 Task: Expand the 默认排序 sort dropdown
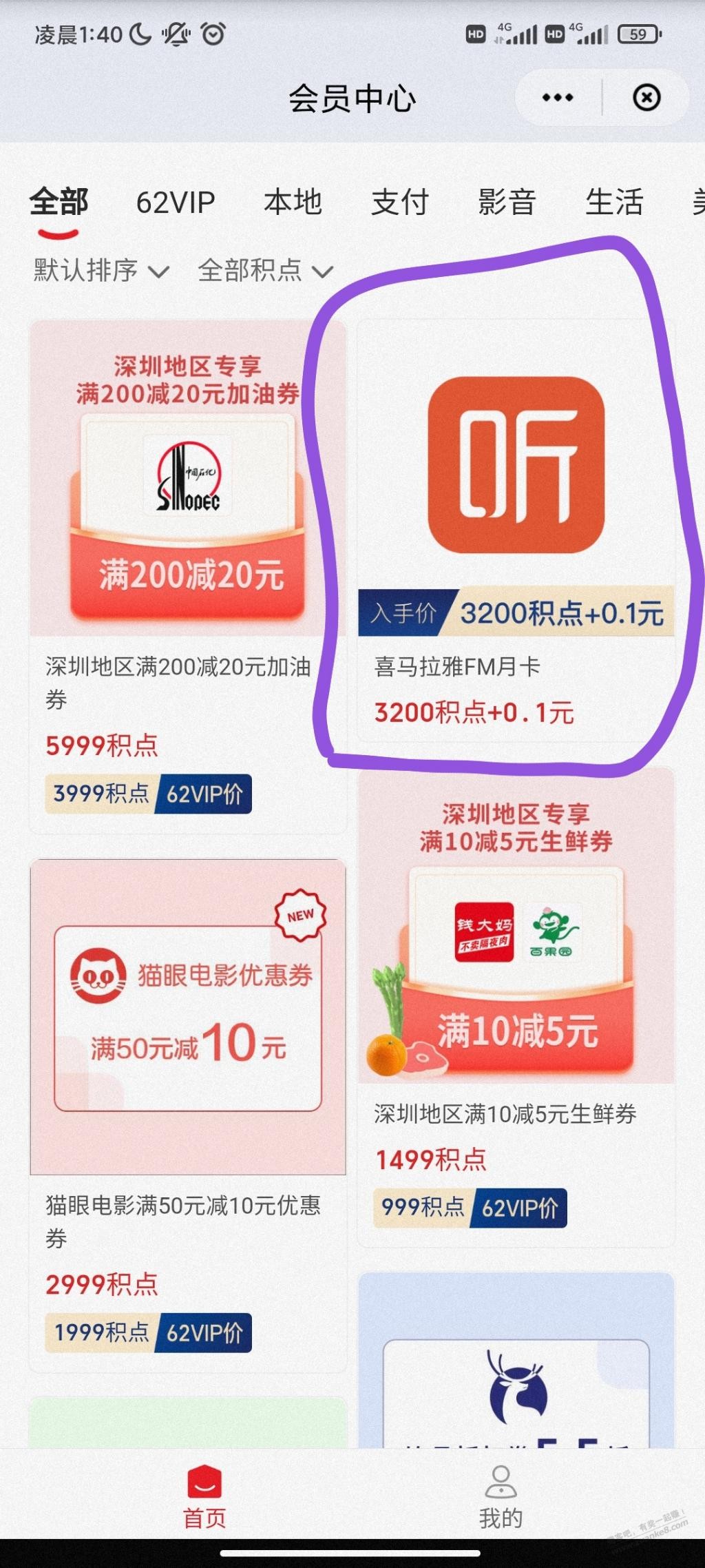coord(101,271)
